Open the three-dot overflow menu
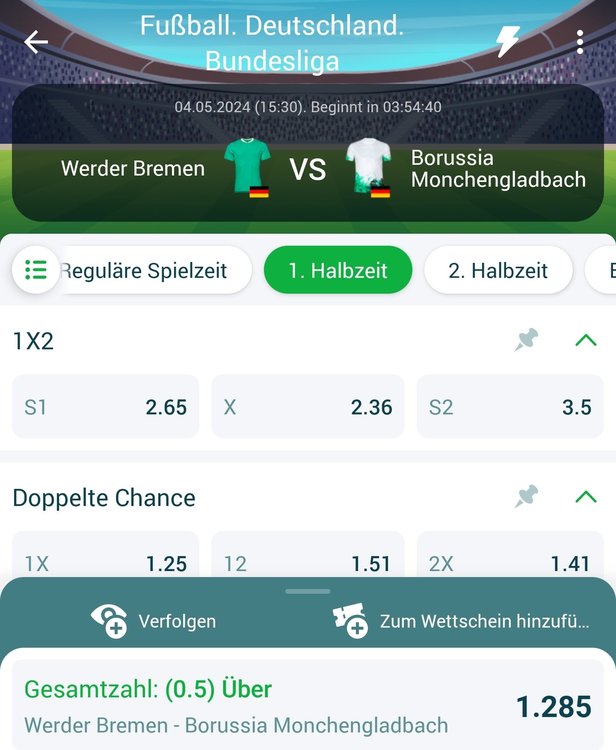The image size is (616, 750). (580, 41)
